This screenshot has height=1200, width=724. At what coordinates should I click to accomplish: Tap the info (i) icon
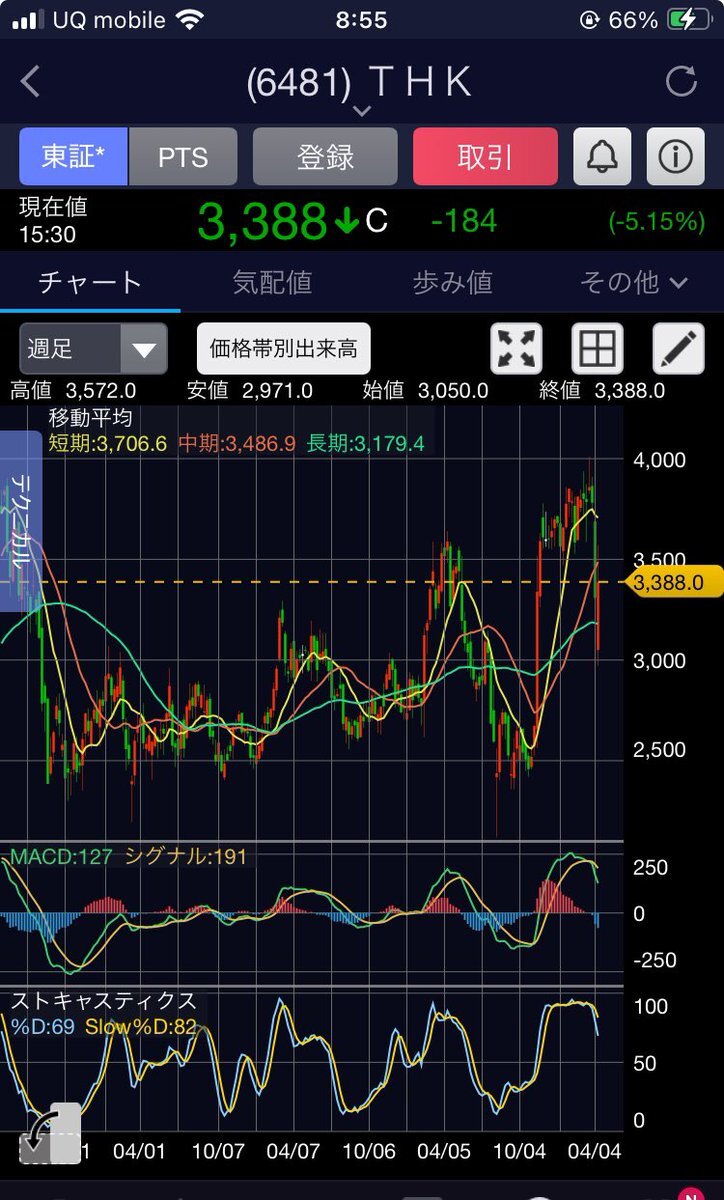click(675, 156)
